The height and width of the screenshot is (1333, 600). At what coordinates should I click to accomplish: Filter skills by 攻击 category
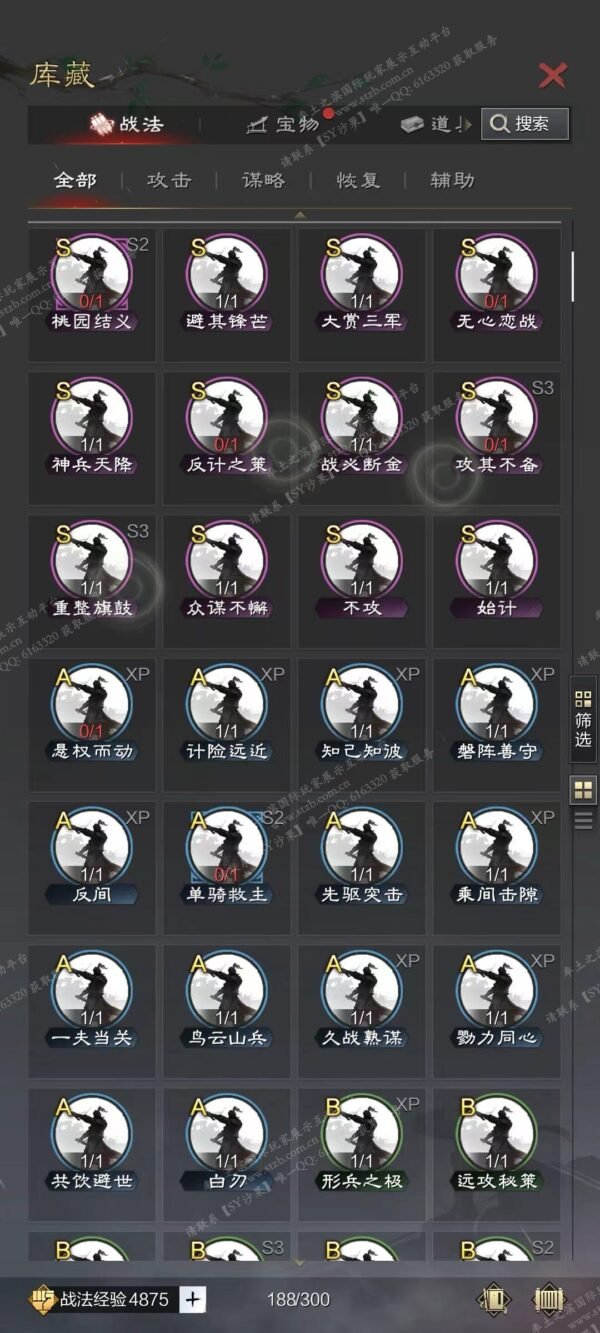pyautogui.click(x=168, y=181)
